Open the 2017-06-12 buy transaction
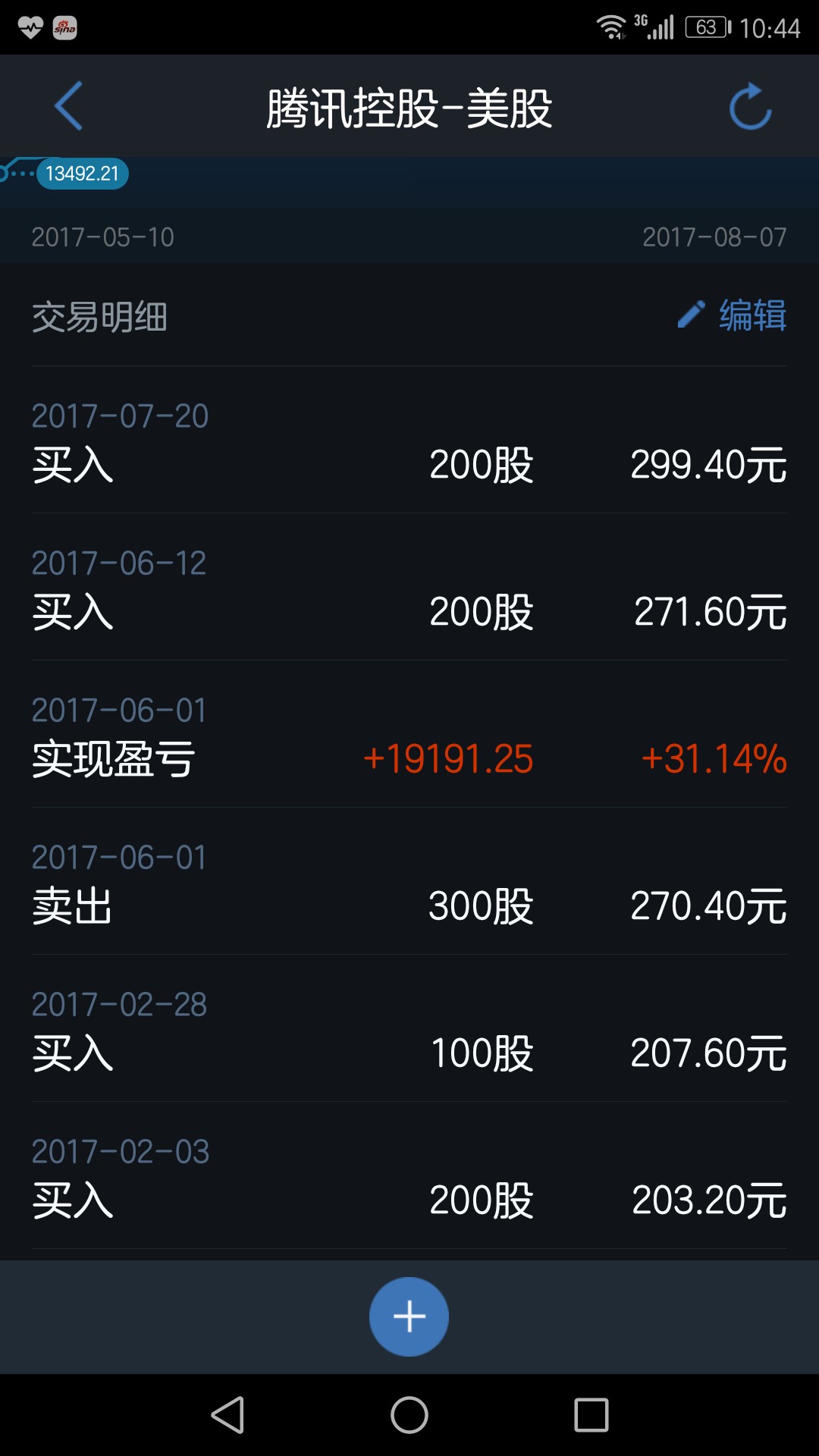This screenshot has width=819, height=1456. pos(409,587)
